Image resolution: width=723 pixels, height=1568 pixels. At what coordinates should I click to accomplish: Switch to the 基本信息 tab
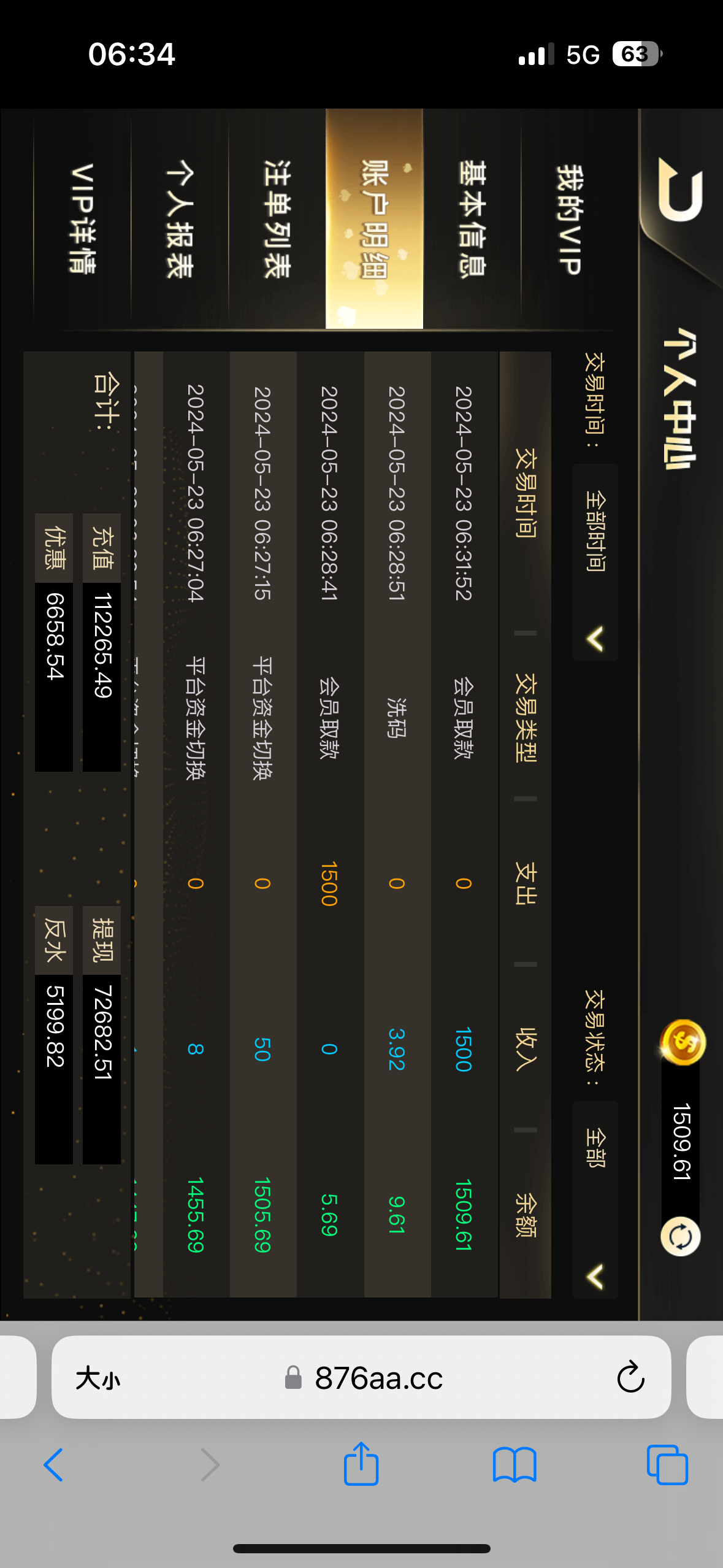[472, 219]
